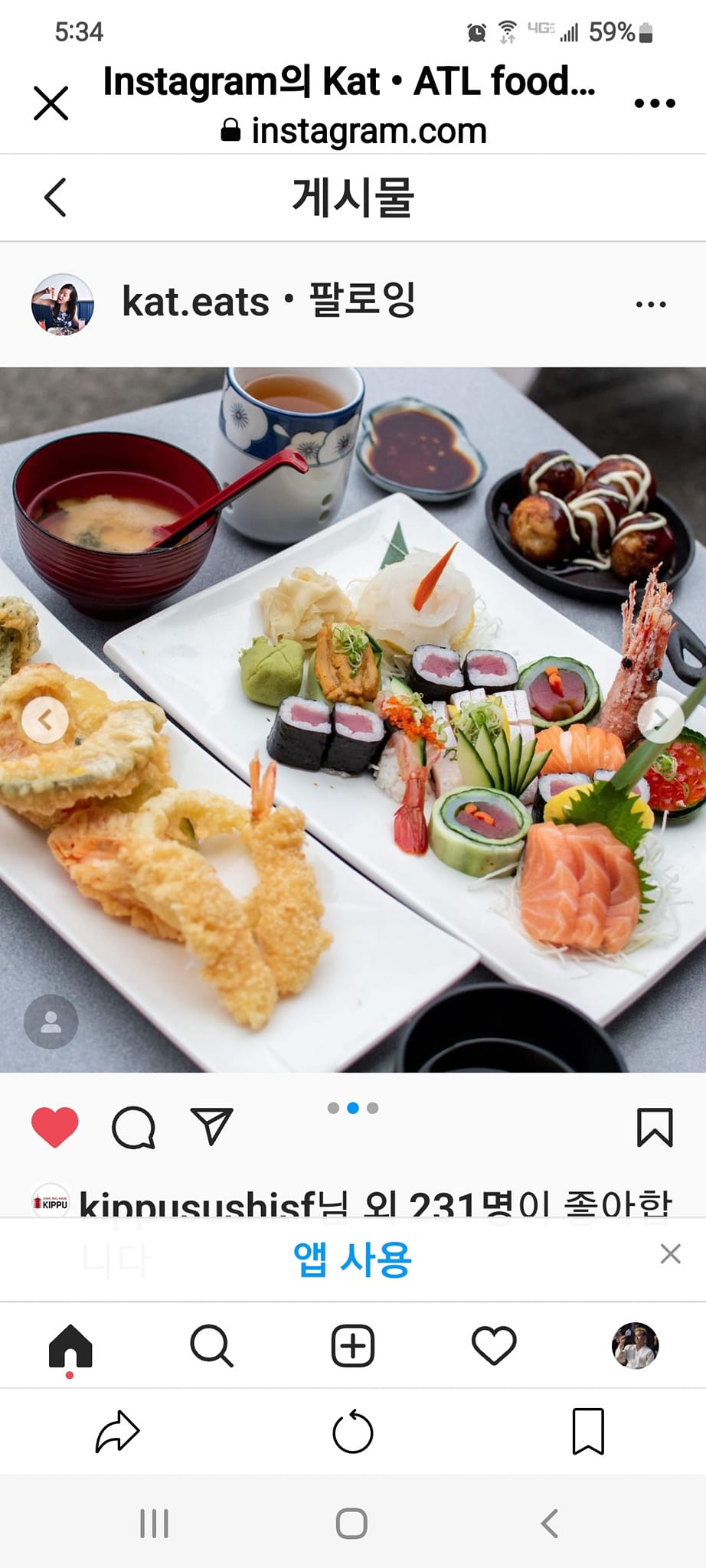Dismiss the 앱 사용 banner
The height and width of the screenshot is (1568, 706).
pyautogui.click(x=670, y=1254)
